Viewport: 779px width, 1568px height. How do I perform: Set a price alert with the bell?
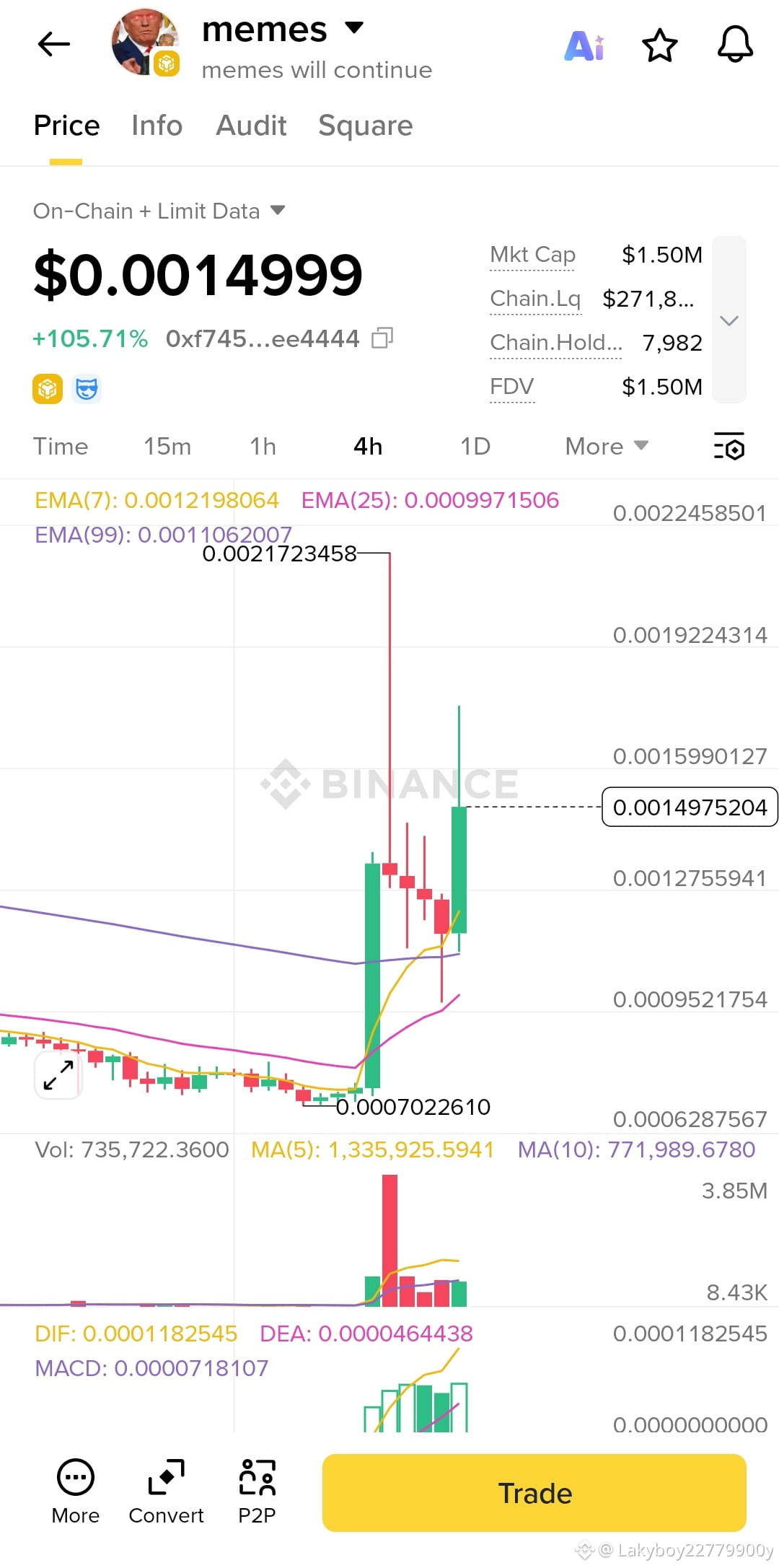pyautogui.click(x=735, y=45)
